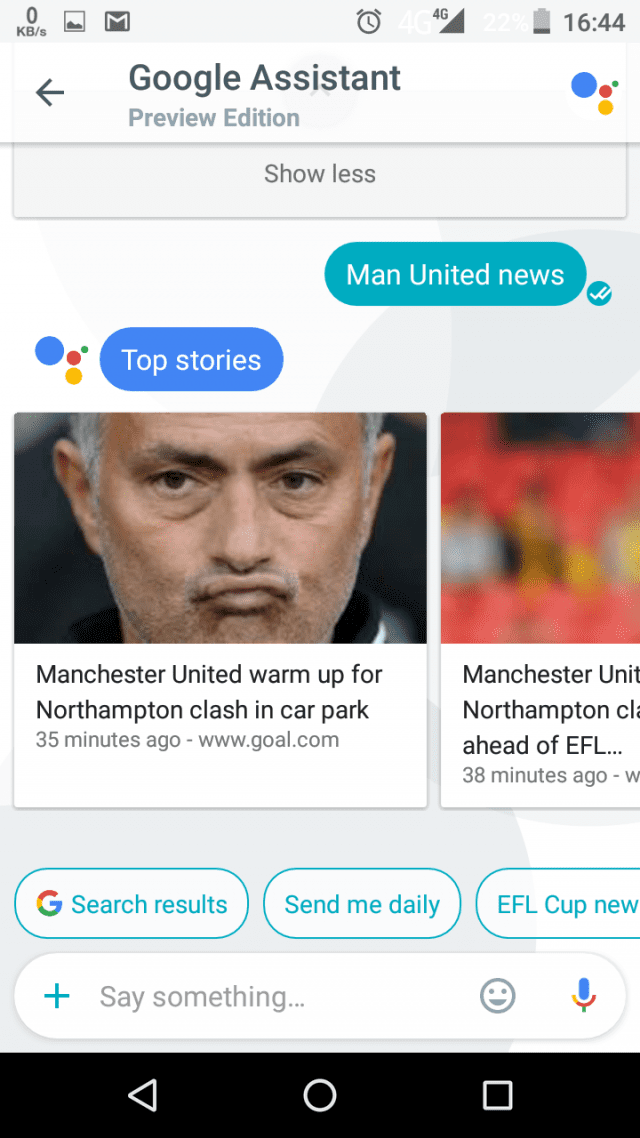Viewport: 640px width, 1138px height.
Task: Open the emoji picker
Action: tap(498, 996)
